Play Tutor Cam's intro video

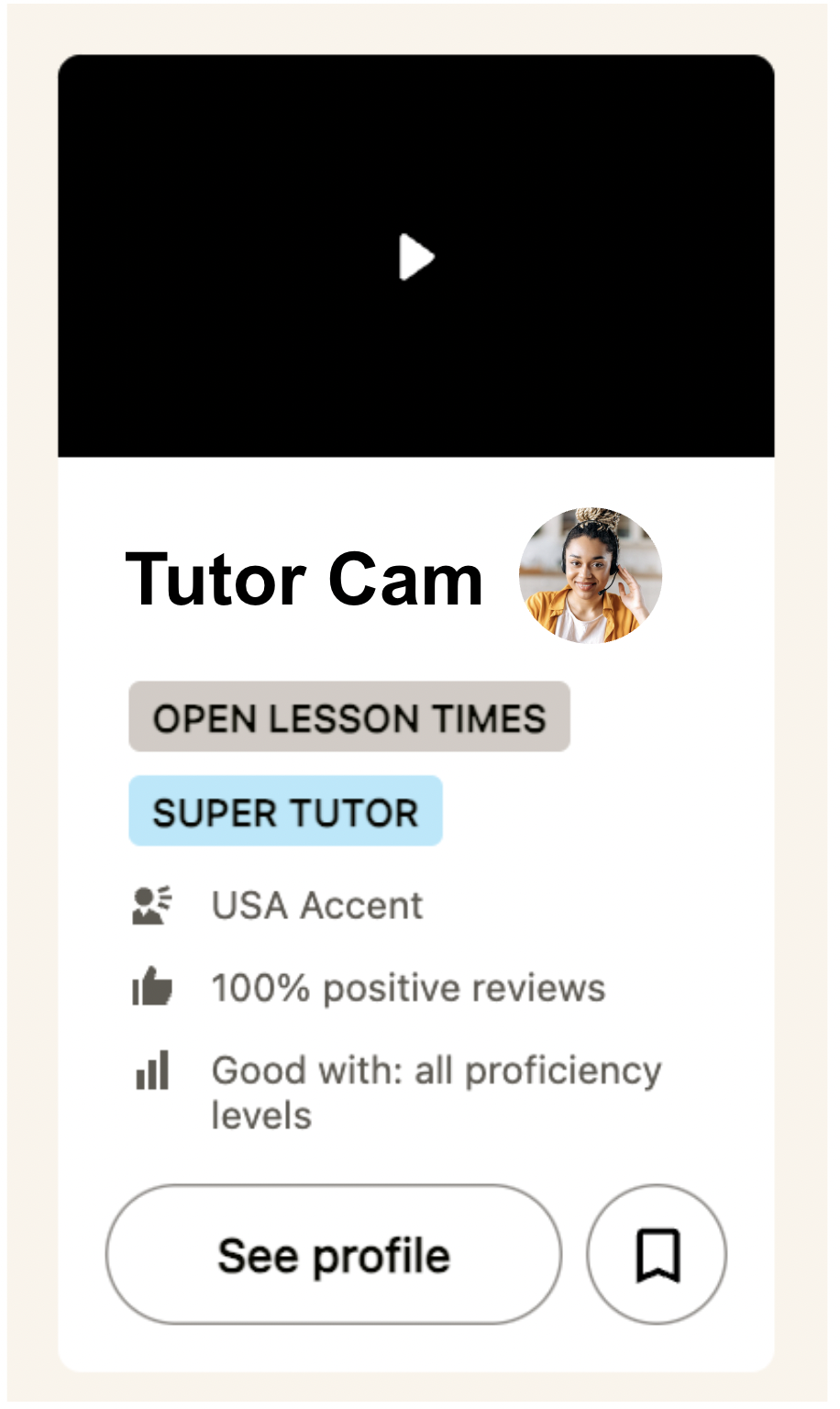pos(415,257)
